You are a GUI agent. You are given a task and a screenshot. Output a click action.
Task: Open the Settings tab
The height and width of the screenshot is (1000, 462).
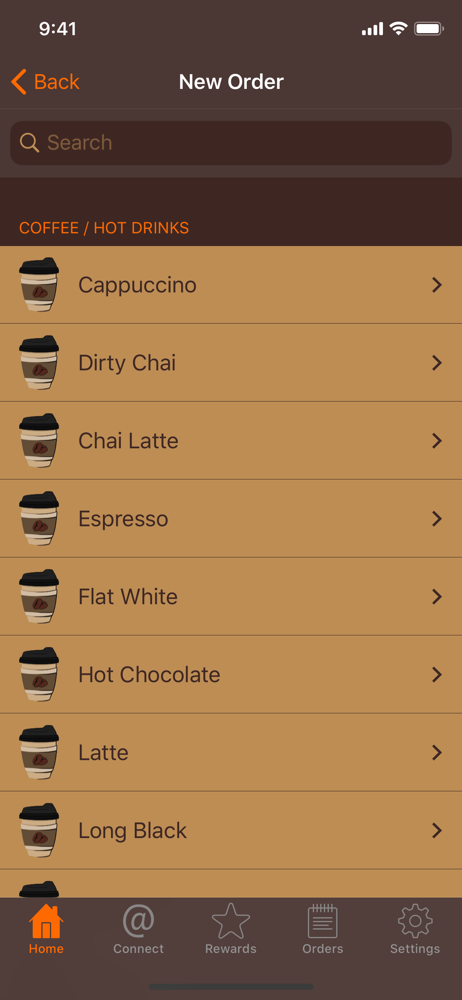pyautogui.click(x=415, y=930)
